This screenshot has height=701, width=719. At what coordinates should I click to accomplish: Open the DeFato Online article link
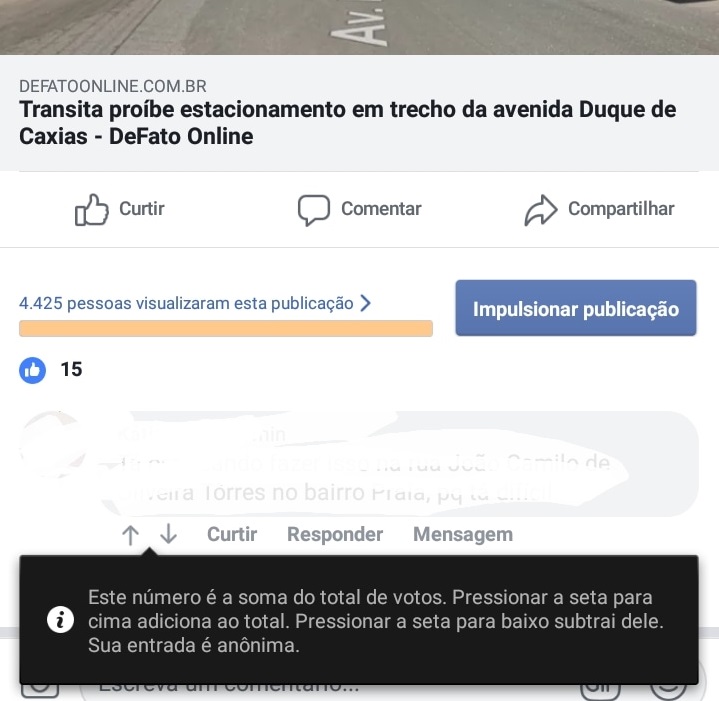coord(347,122)
